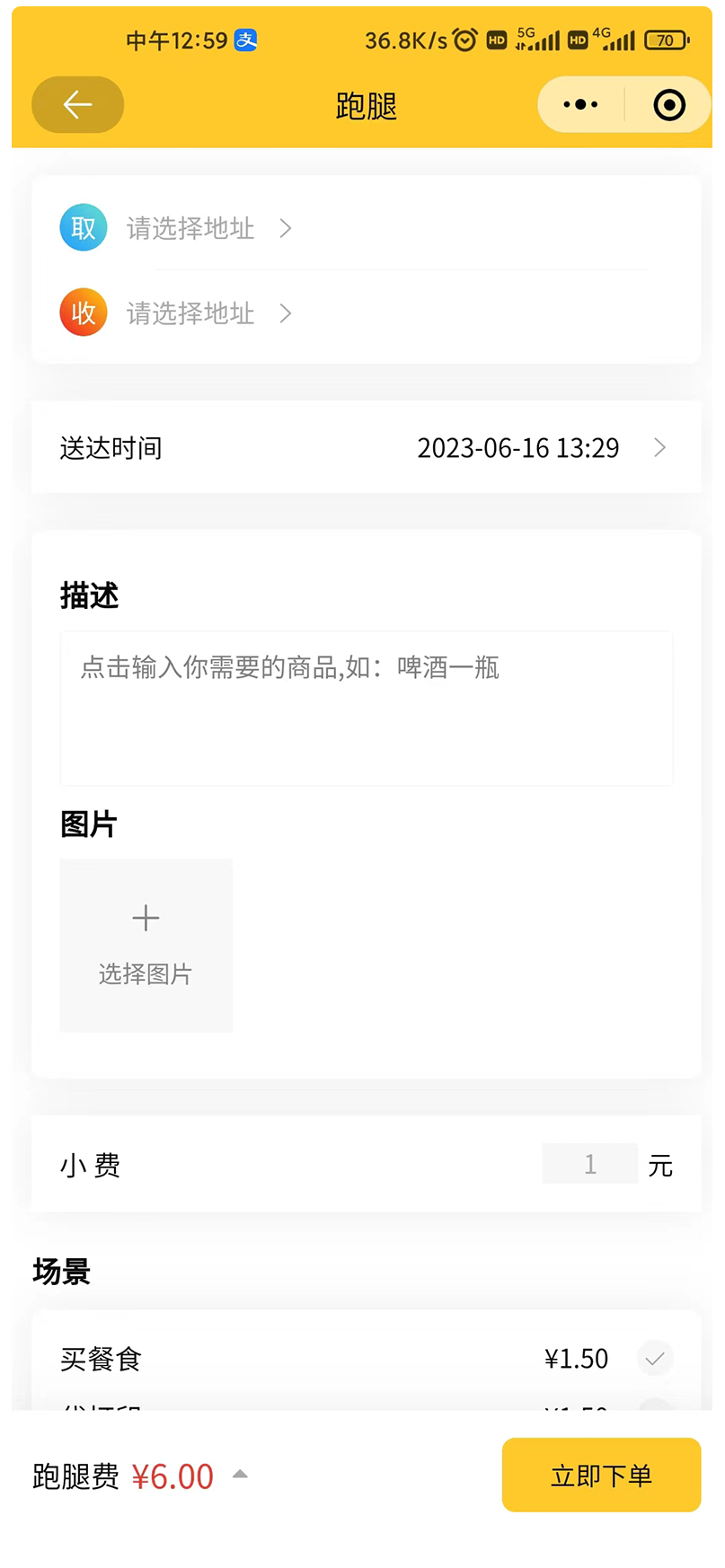Tap the 描述 description text field
Viewport: 725px width, 1568px height.
(x=366, y=708)
